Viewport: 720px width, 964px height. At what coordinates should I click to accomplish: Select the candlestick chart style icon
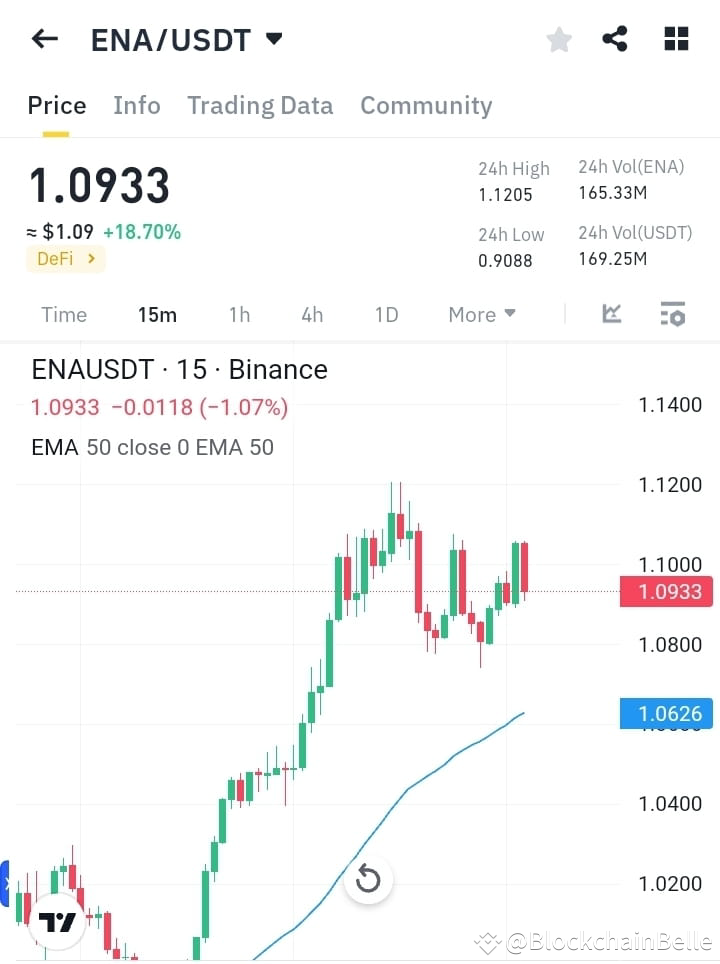[x=611, y=314]
